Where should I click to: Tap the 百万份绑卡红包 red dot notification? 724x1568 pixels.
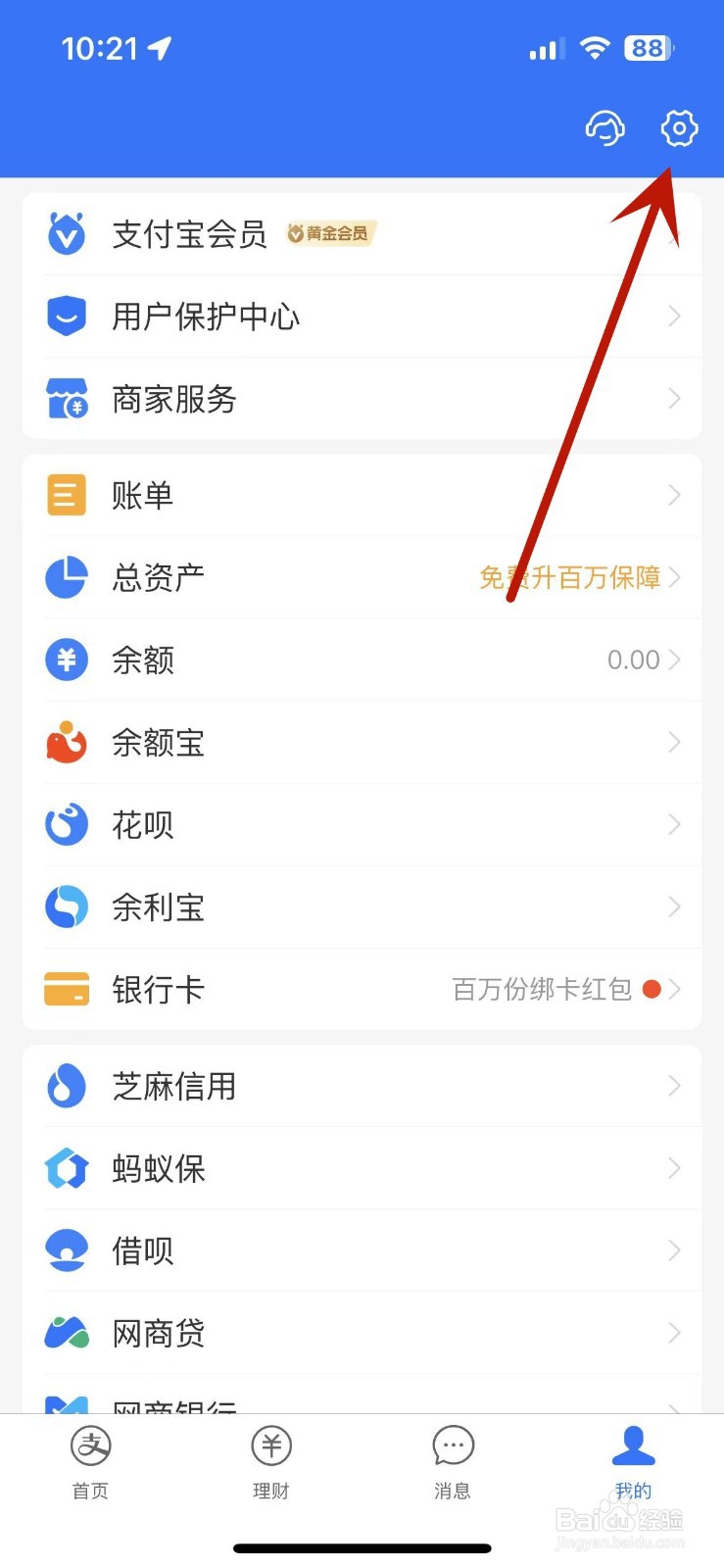tap(652, 989)
